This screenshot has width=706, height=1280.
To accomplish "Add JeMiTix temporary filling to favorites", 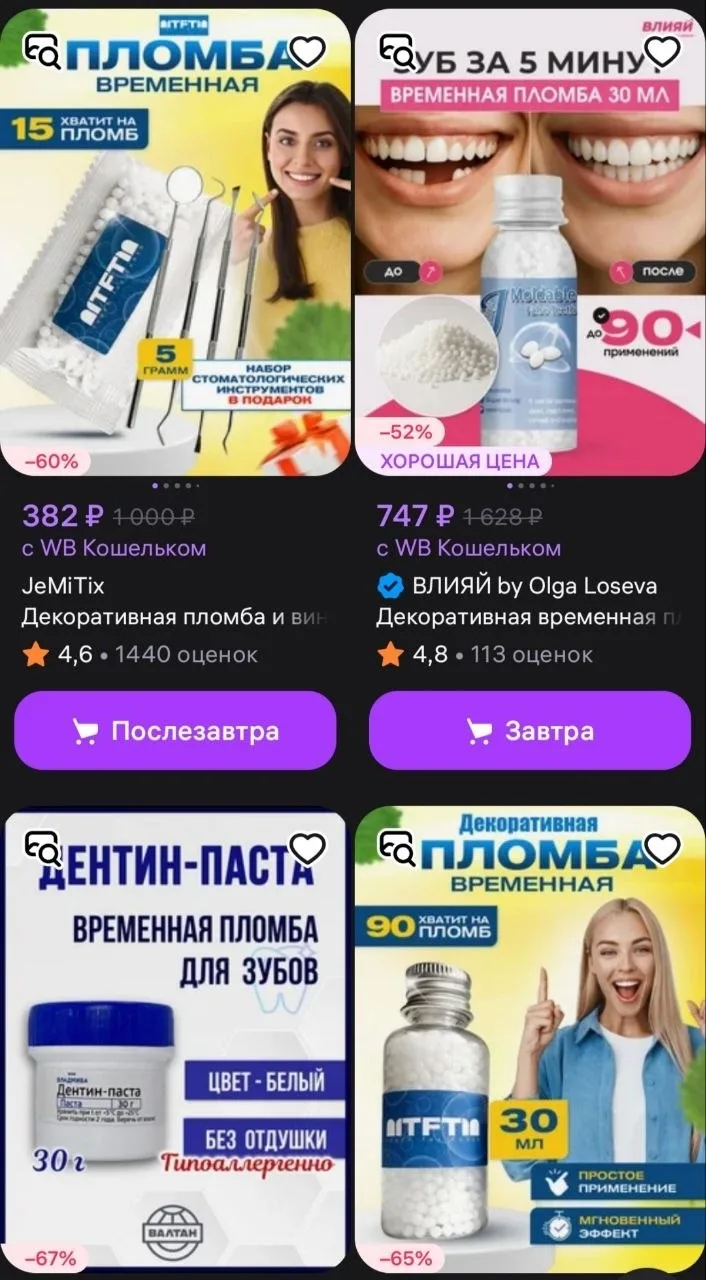I will [307, 51].
